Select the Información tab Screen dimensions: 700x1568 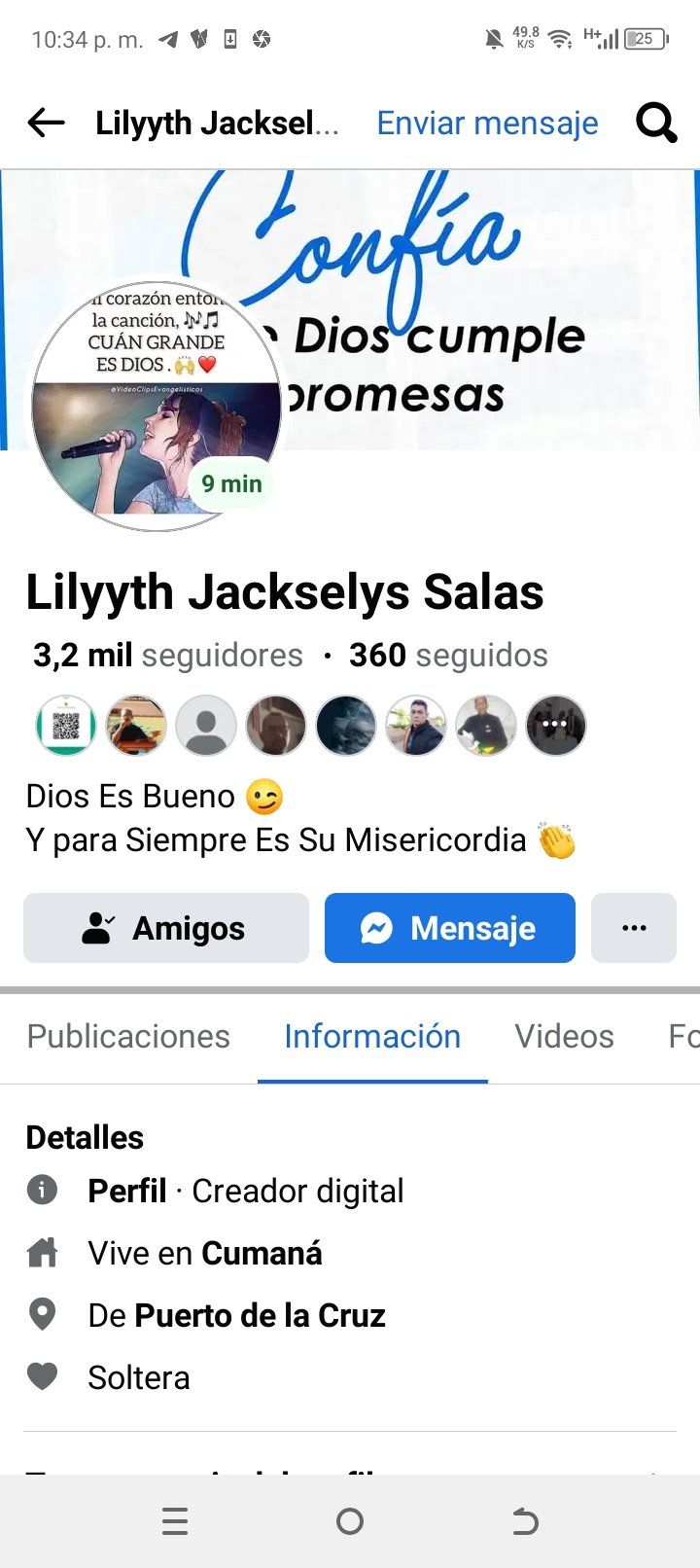click(x=372, y=1036)
